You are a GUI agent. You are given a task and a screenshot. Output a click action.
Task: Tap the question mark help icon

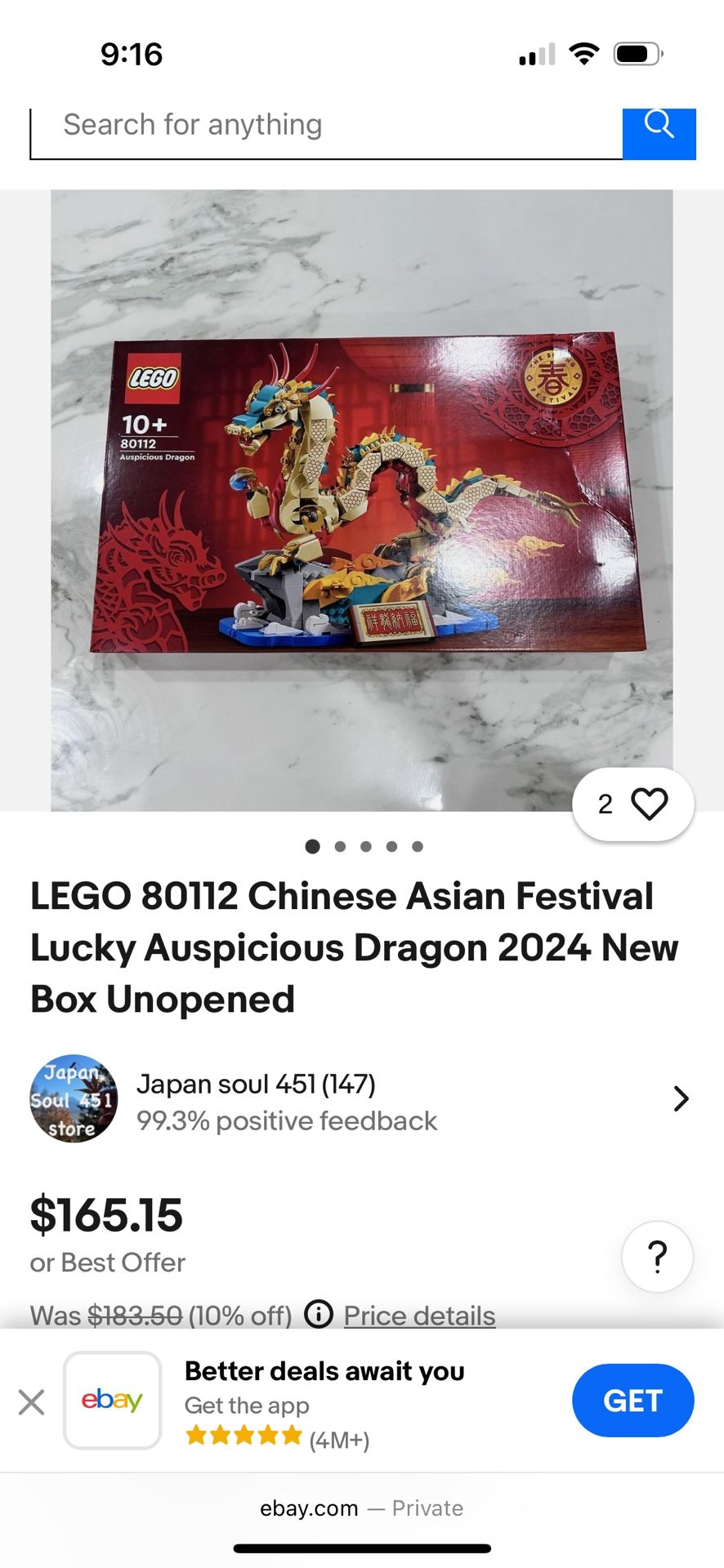657,1258
